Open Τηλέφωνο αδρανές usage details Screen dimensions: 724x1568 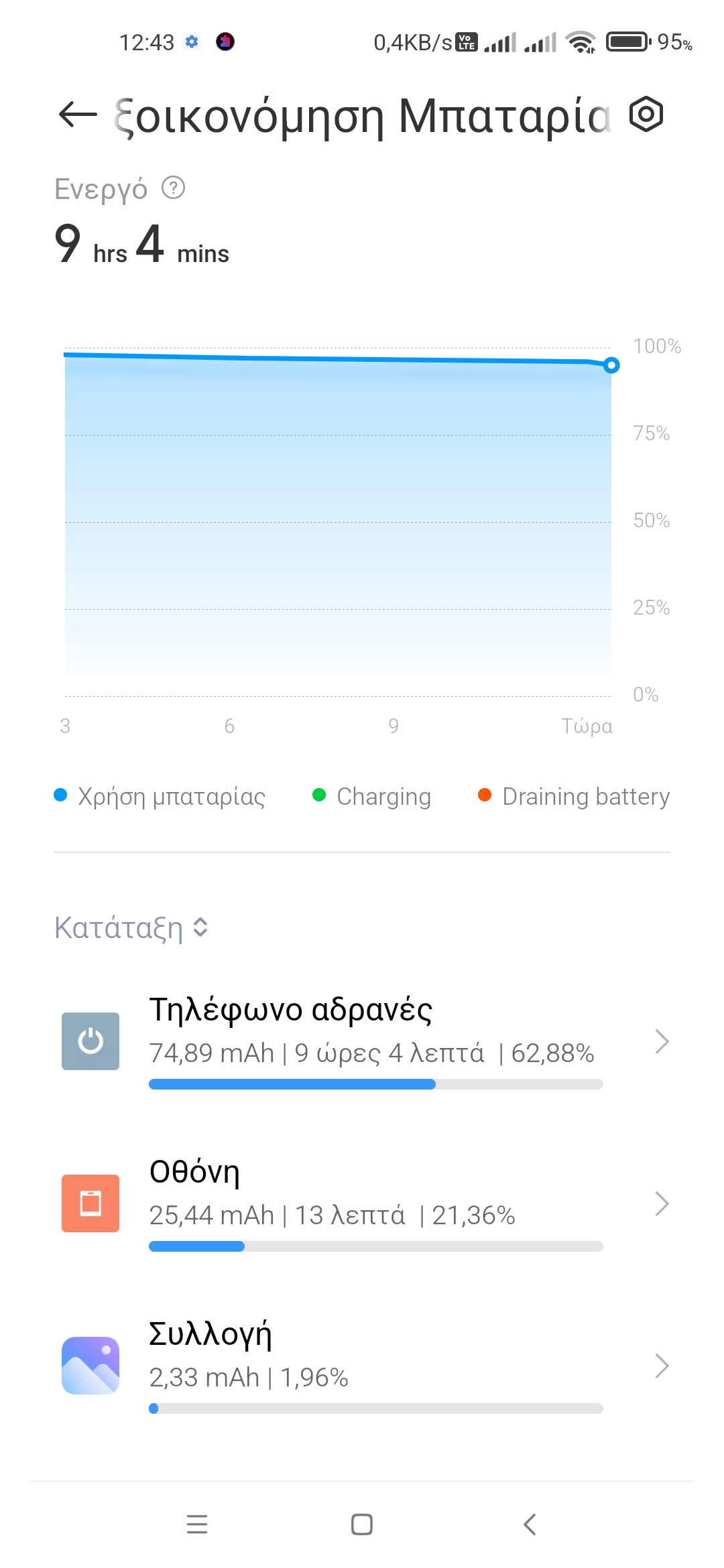click(x=362, y=1041)
